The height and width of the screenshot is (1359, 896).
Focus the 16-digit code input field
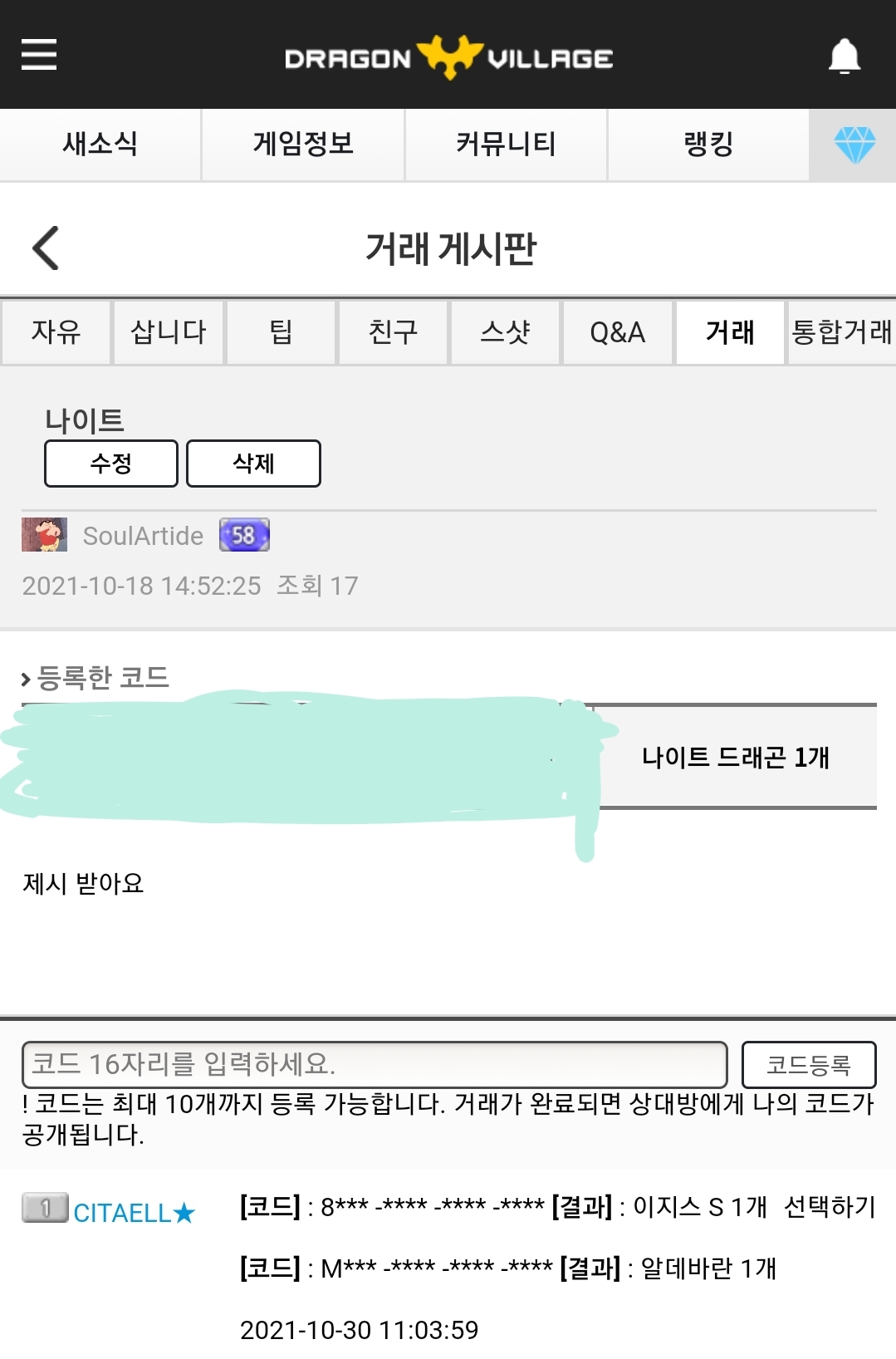(374, 1064)
